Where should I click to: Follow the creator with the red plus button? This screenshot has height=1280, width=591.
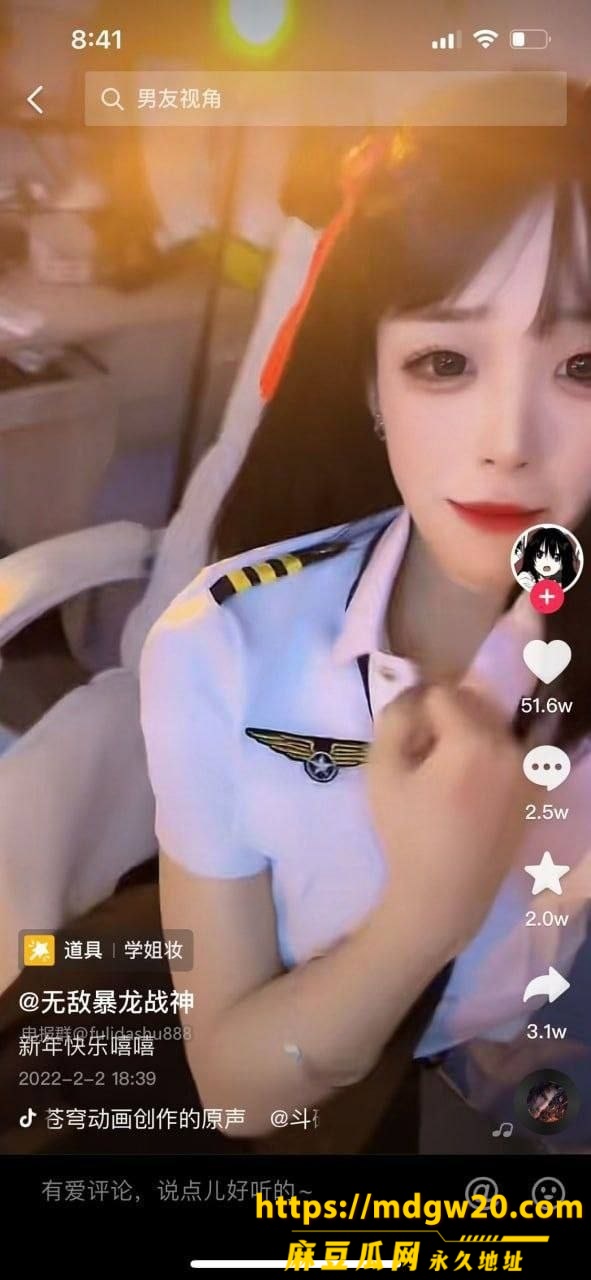[547, 598]
